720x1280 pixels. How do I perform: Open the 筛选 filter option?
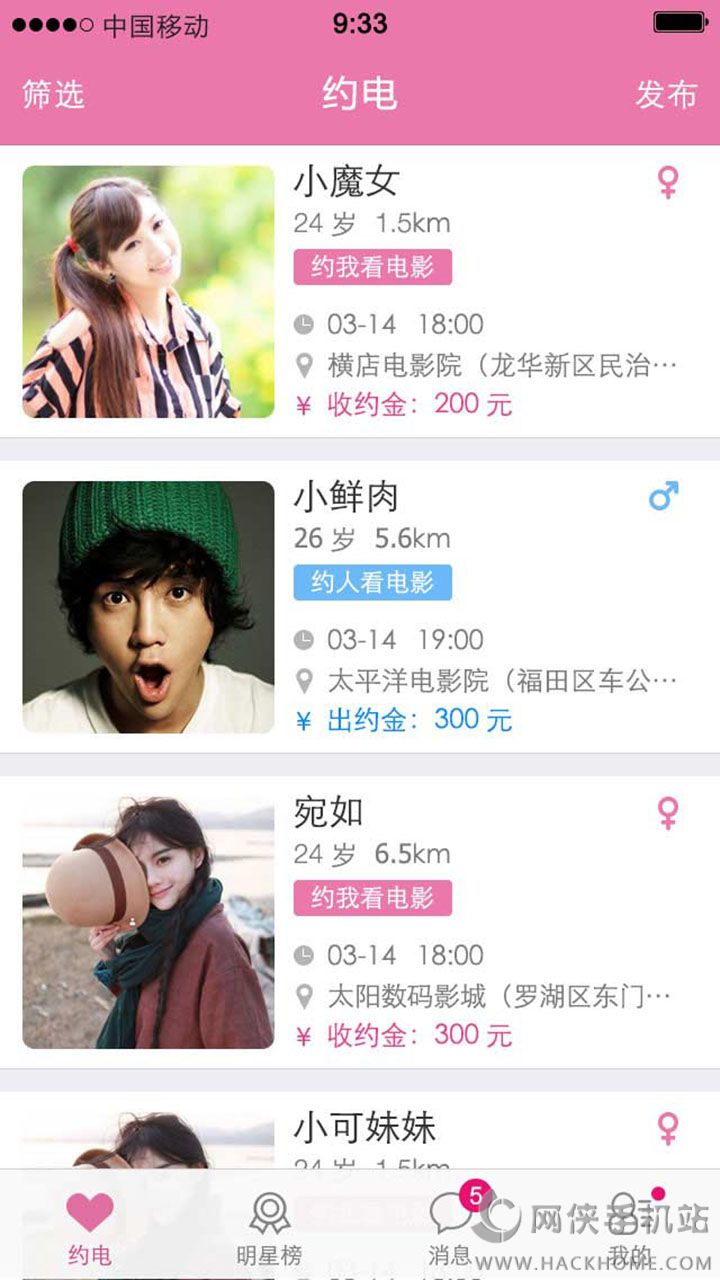click(53, 95)
